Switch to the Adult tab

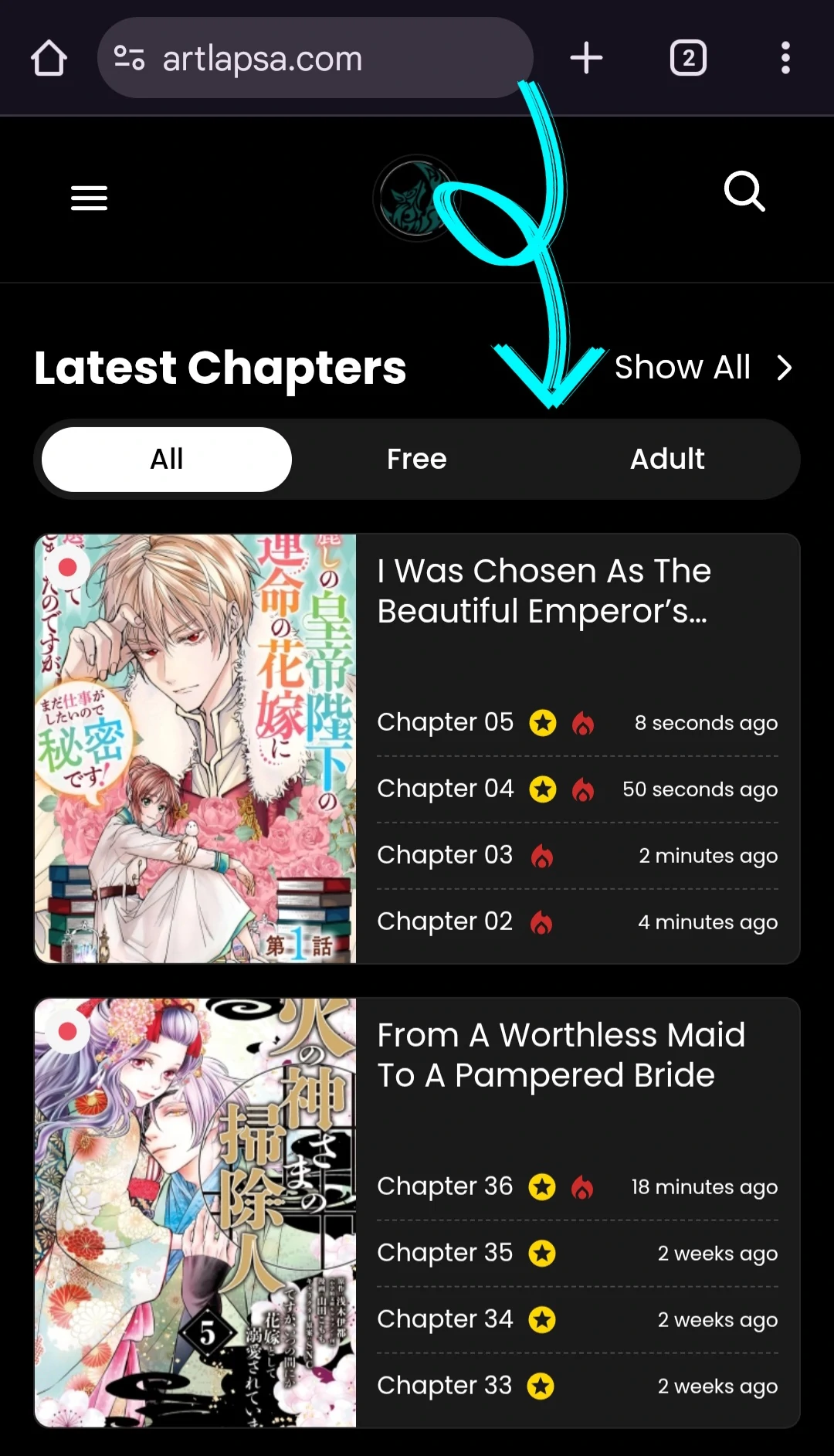(666, 459)
